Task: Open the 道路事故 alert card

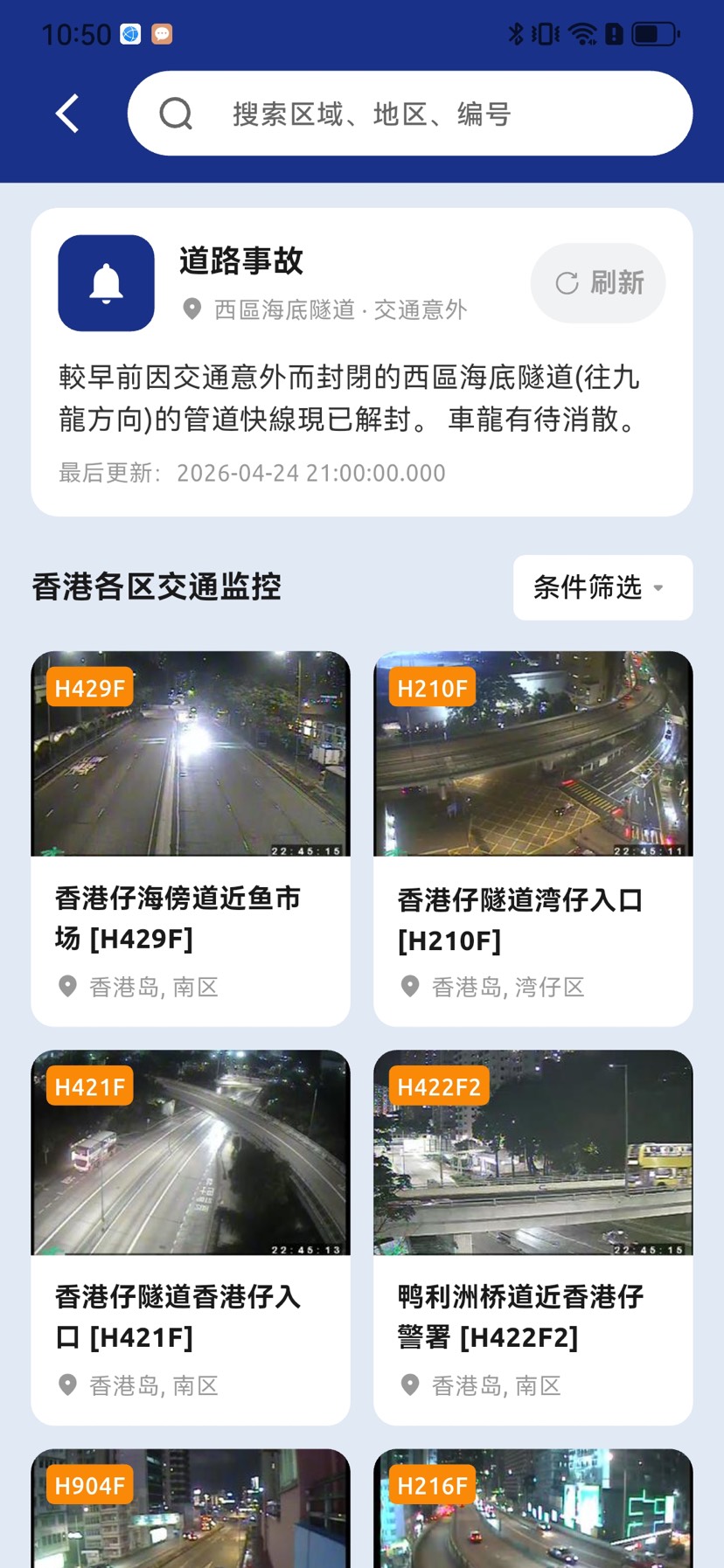Action: tap(362, 362)
